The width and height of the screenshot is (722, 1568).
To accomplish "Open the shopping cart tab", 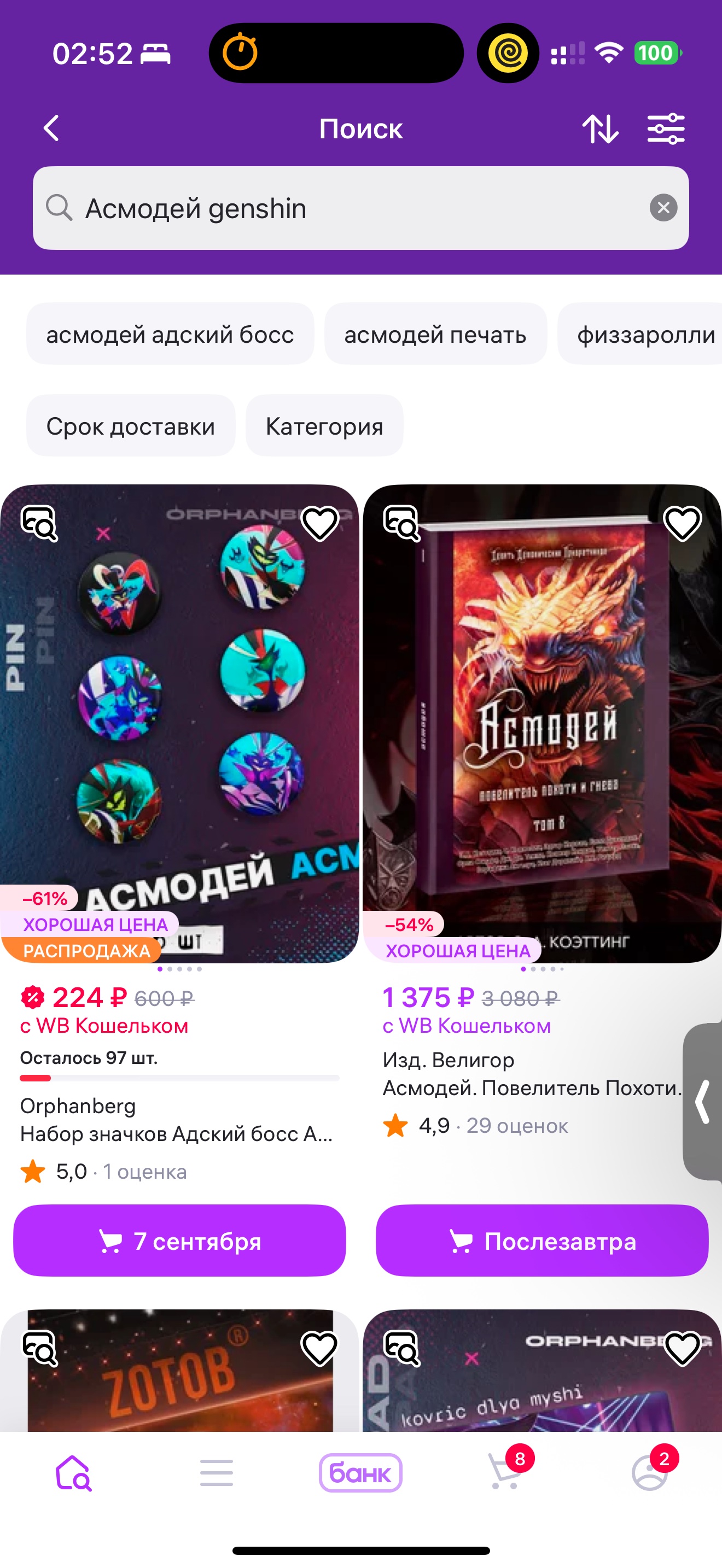I will (506, 1473).
